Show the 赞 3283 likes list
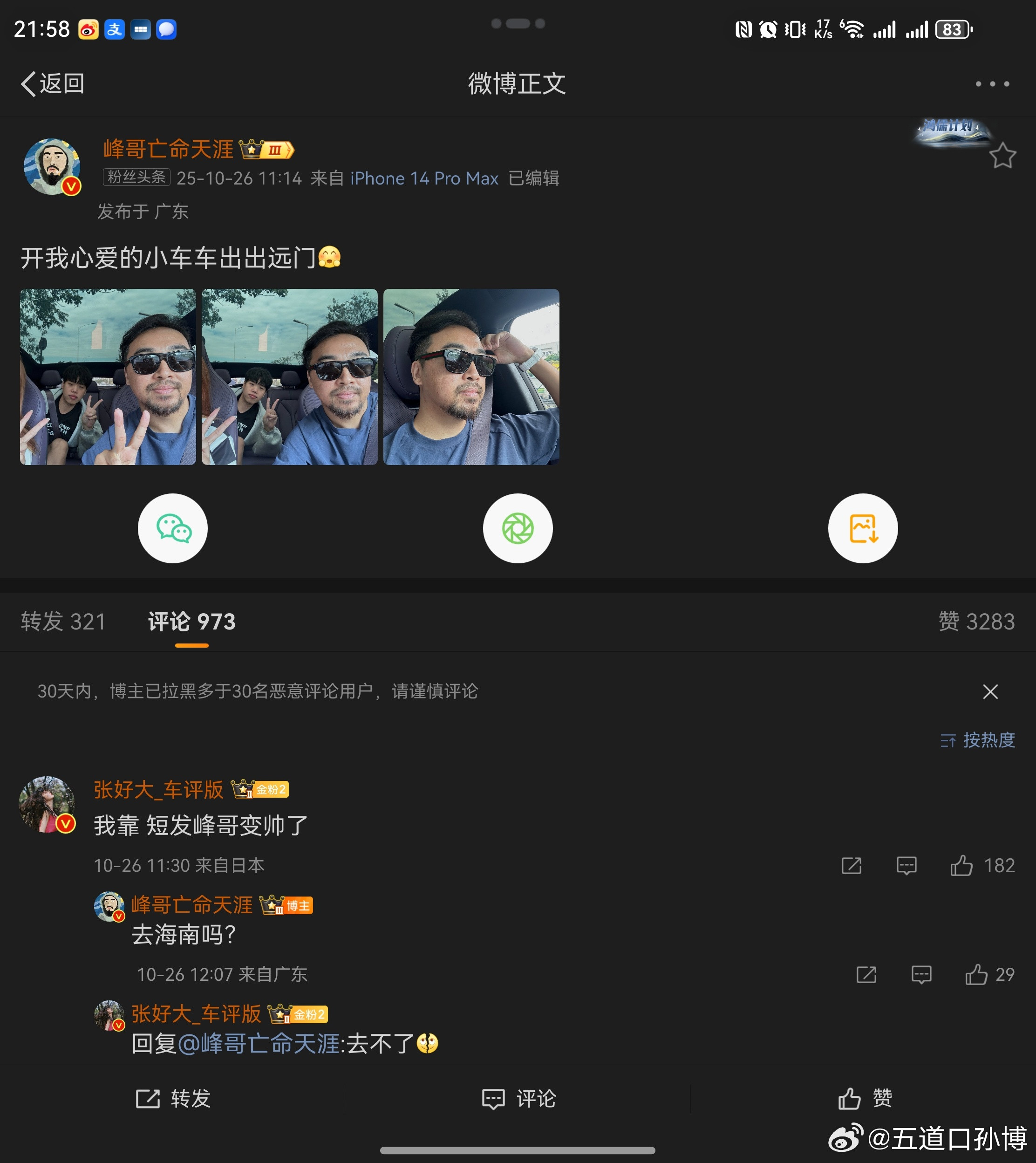The height and width of the screenshot is (1163, 1036). pyautogui.click(x=976, y=622)
